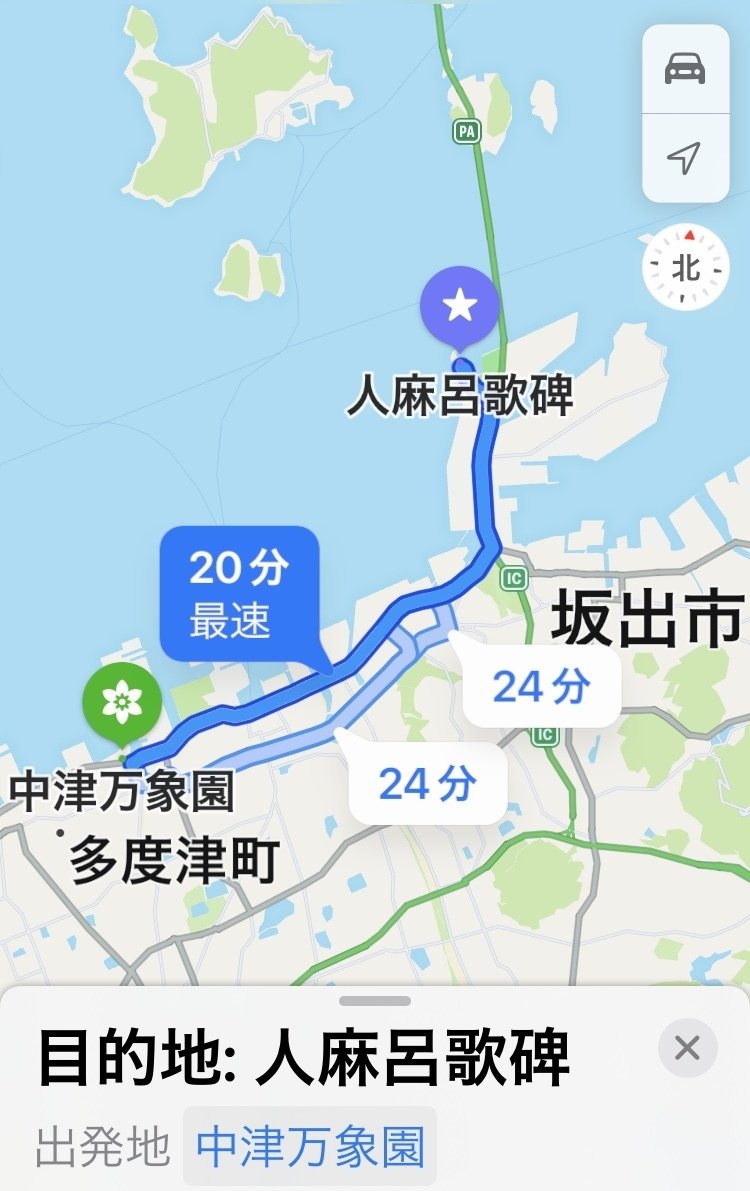Select the fastest 20分 route bubble
Viewport: 750px width, 1191px height.
pos(242,591)
